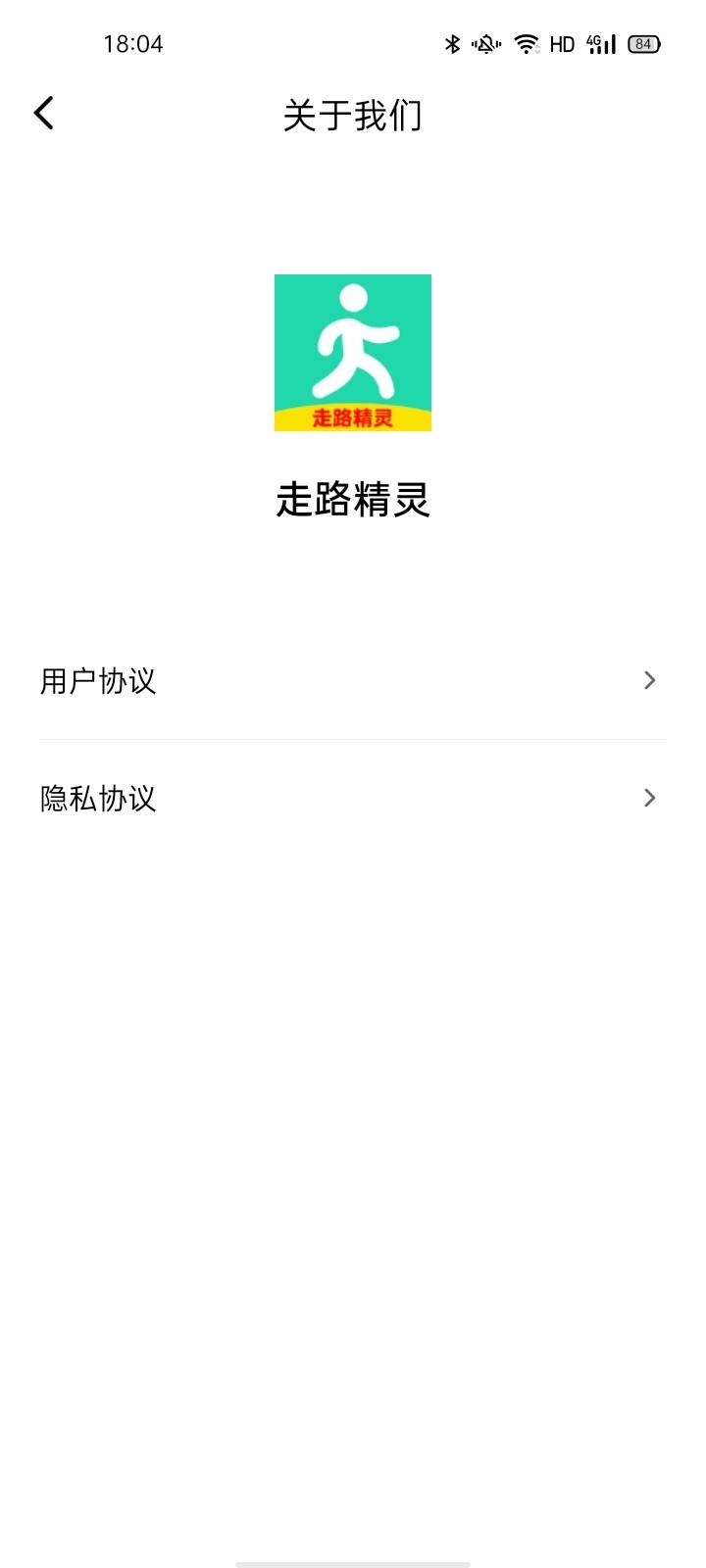Click the 走路精灵 app name text
Screen dimensions: 706x1568
353,502
